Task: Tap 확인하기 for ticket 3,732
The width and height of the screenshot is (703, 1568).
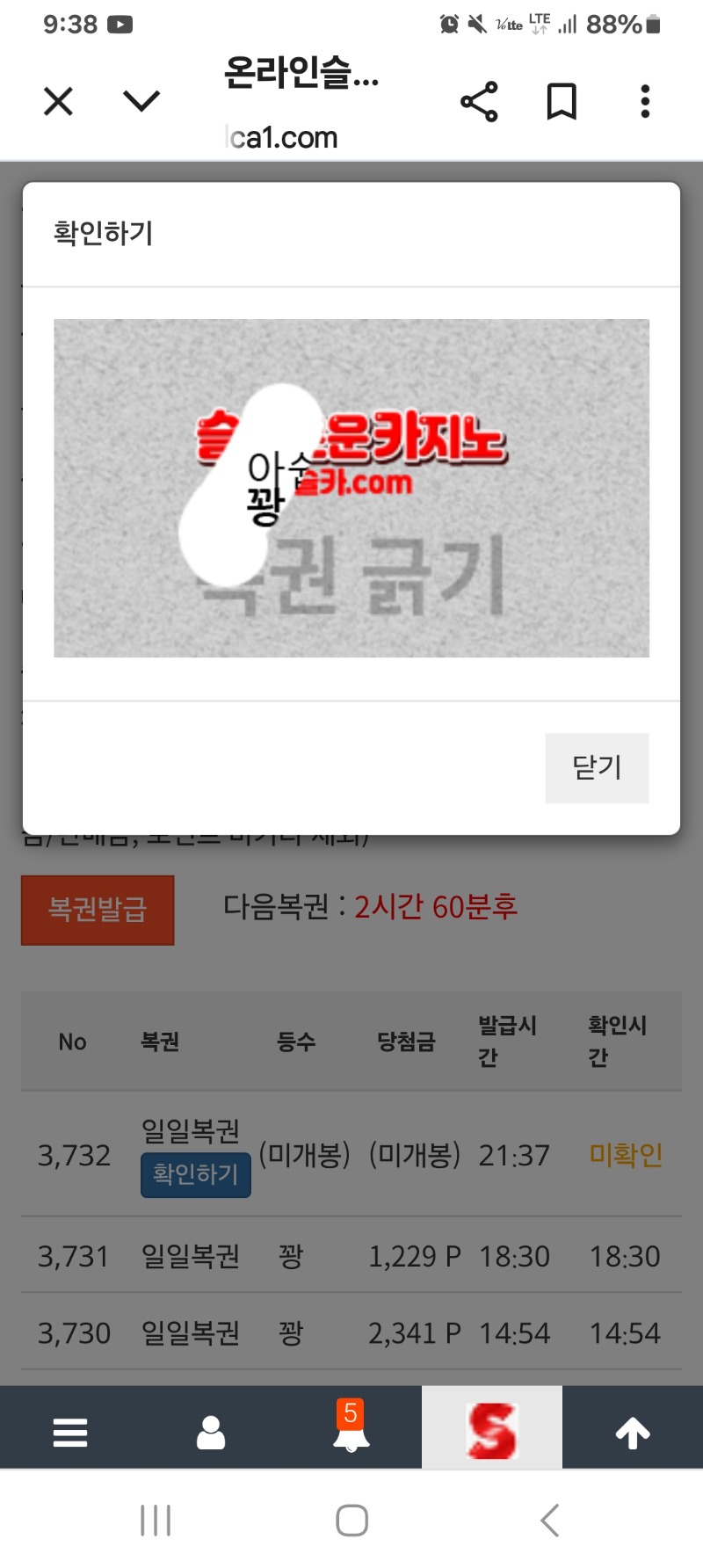Action: tap(195, 1174)
